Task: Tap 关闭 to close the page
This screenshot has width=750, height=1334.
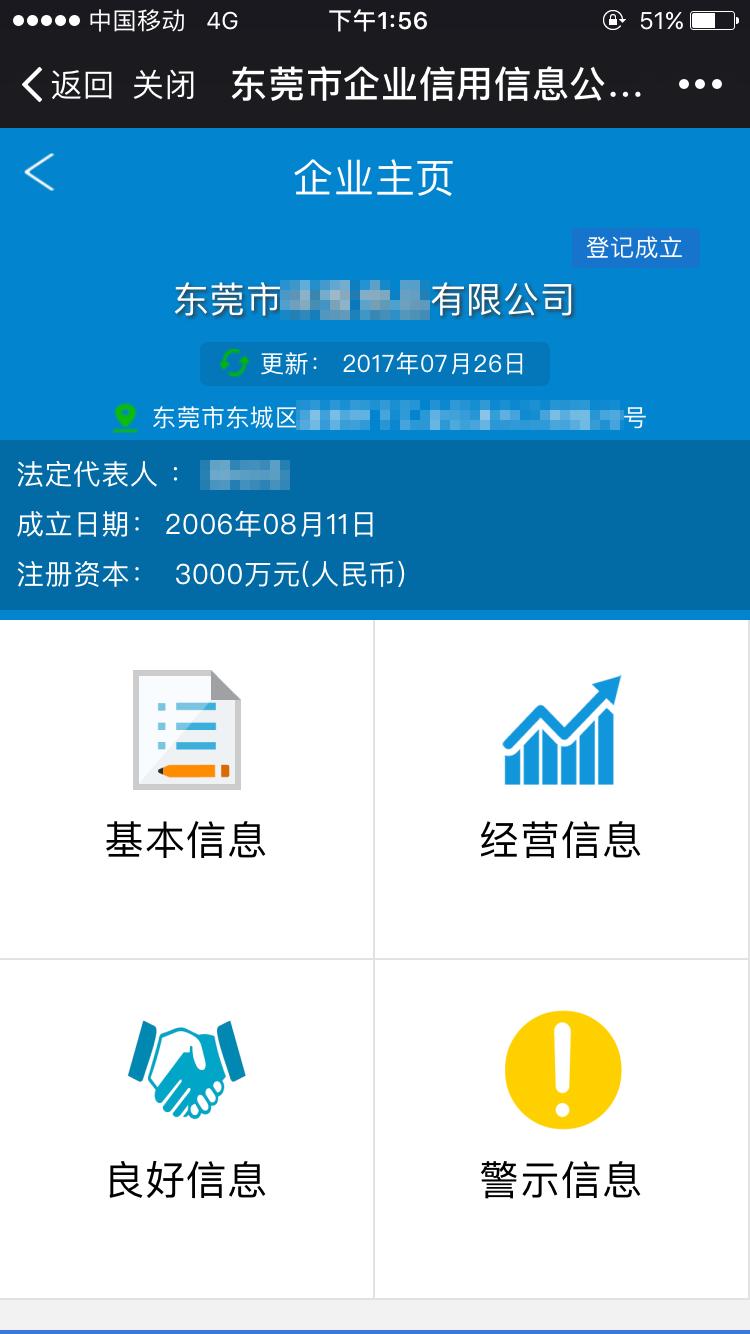Action: pyautogui.click(x=168, y=85)
